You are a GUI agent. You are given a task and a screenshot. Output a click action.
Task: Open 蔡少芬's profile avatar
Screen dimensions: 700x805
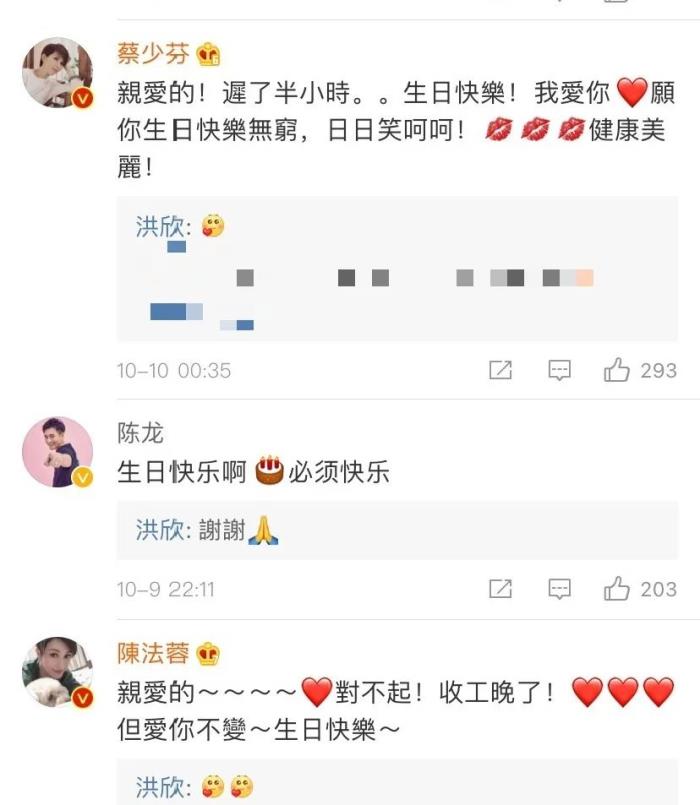58,72
